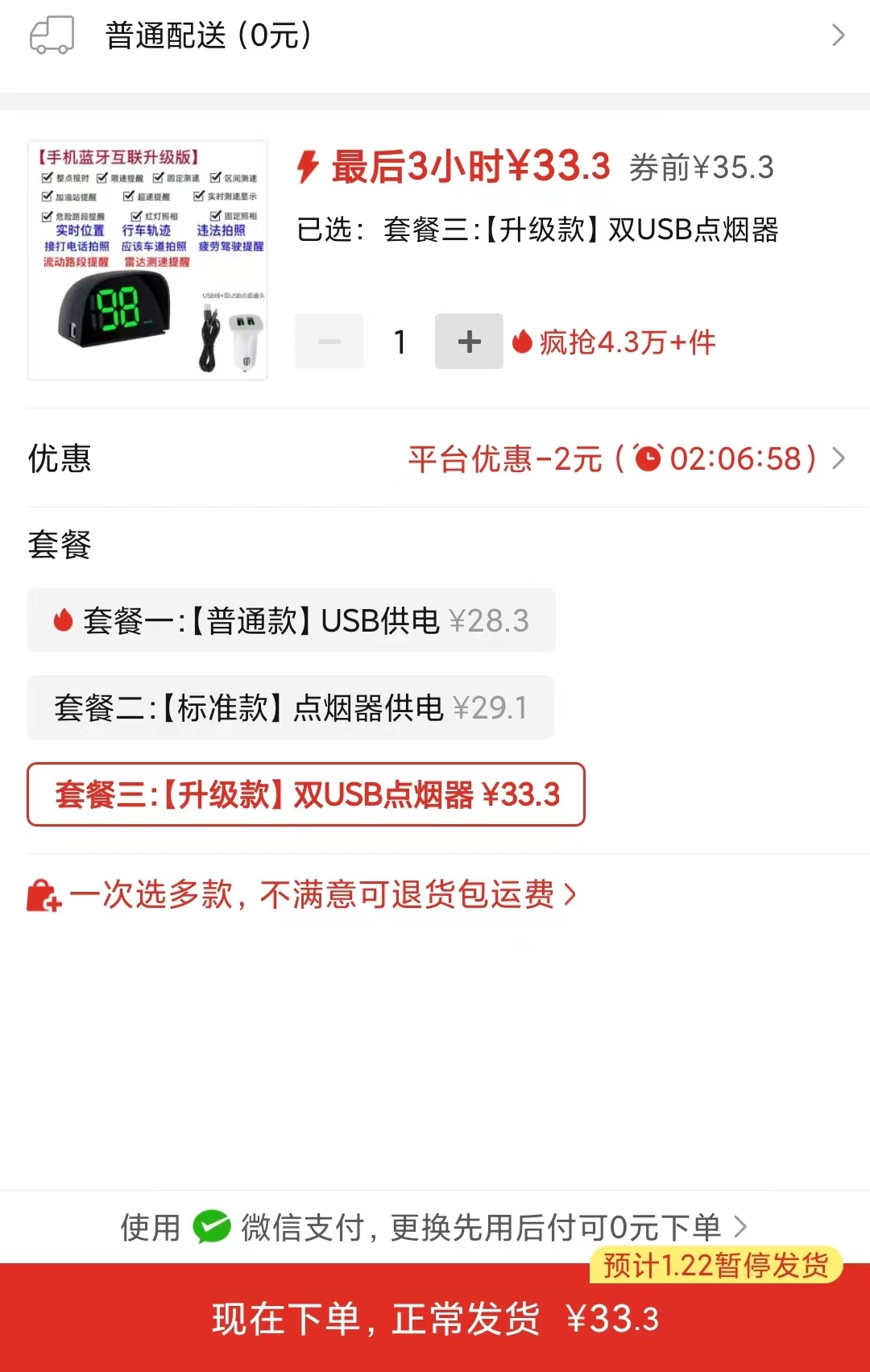Open the 平台优惠-2元 discount details
The width and height of the screenshot is (870, 1372).
pyautogui.click(x=625, y=458)
